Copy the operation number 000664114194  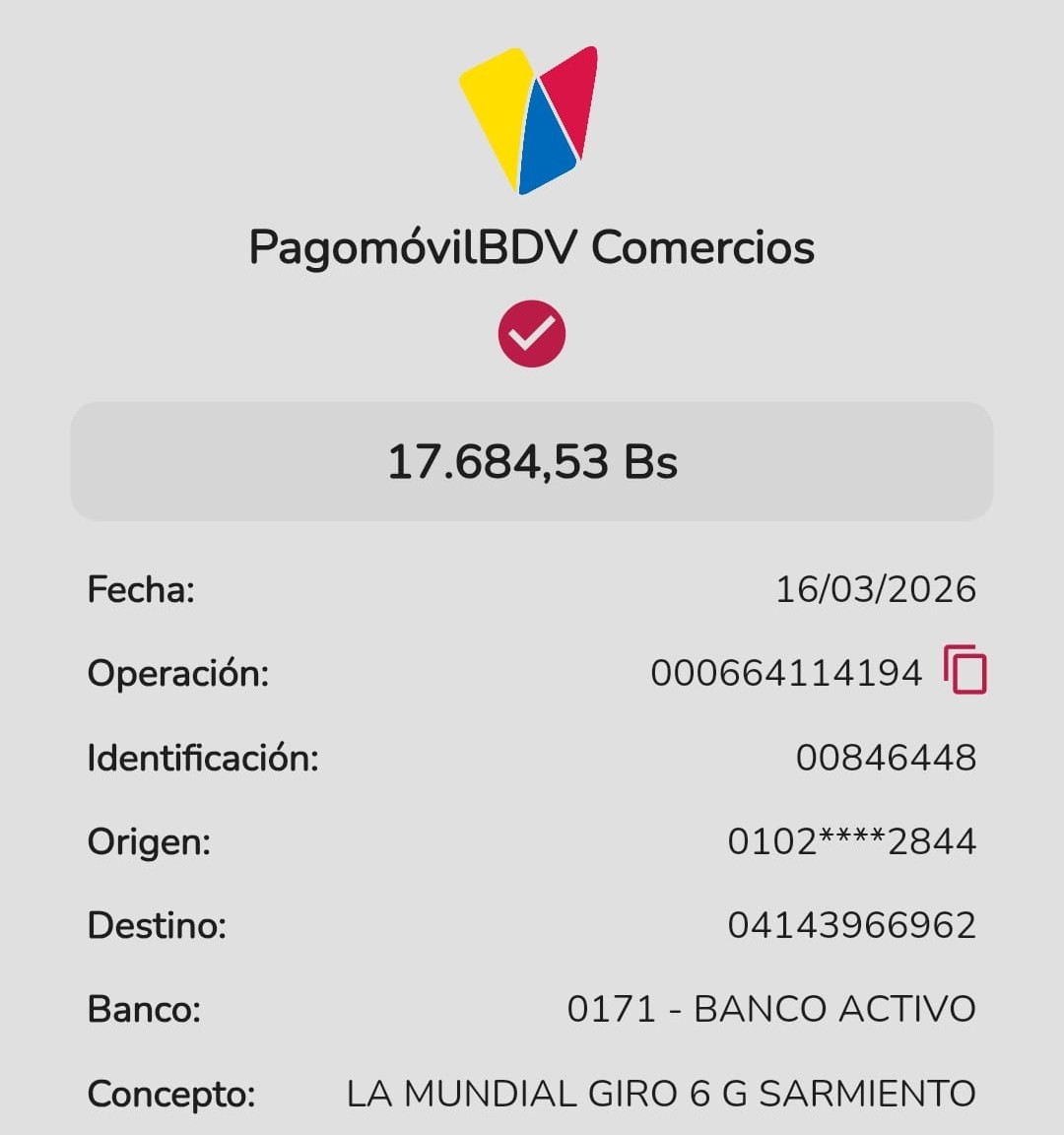(965, 671)
